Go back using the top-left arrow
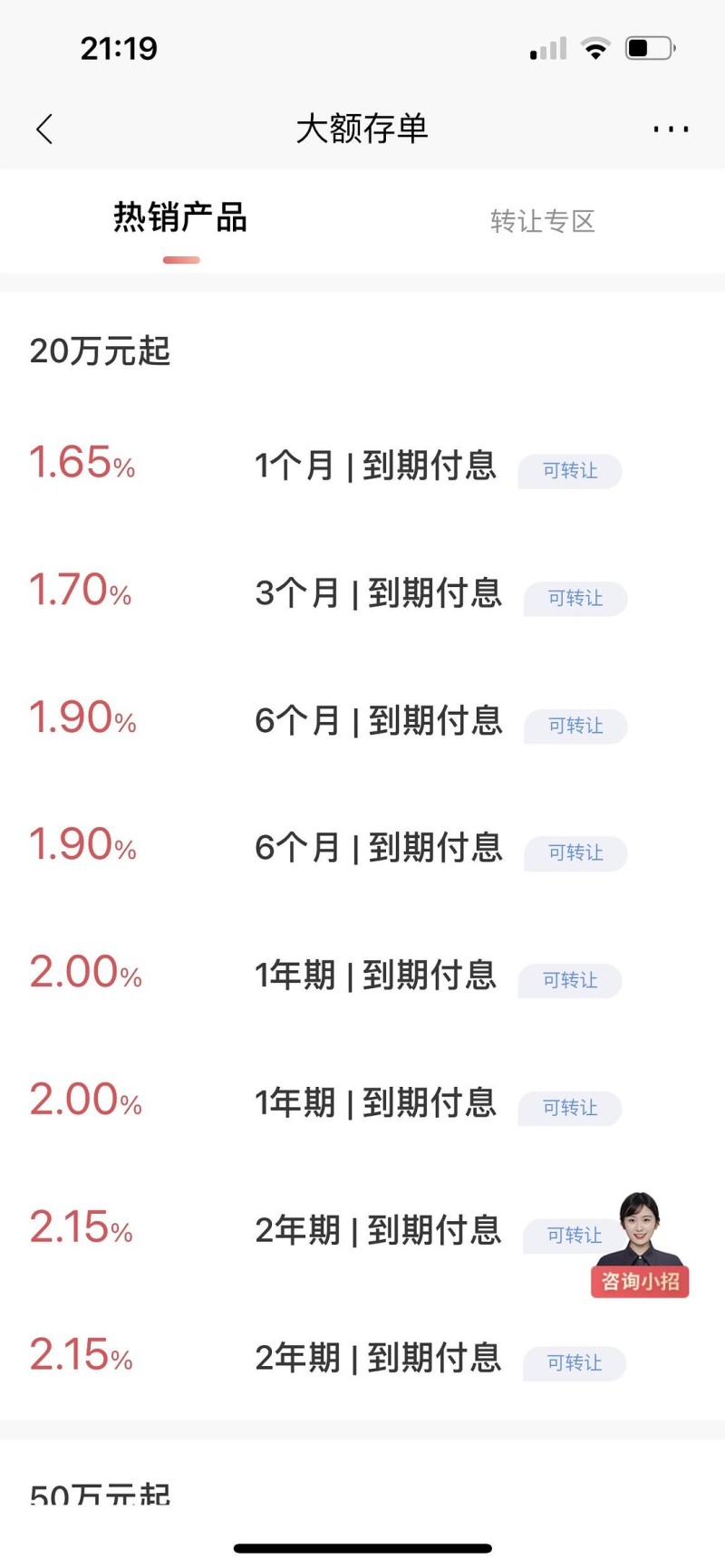Viewport: 725px width, 1568px height. tap(44, 129)
